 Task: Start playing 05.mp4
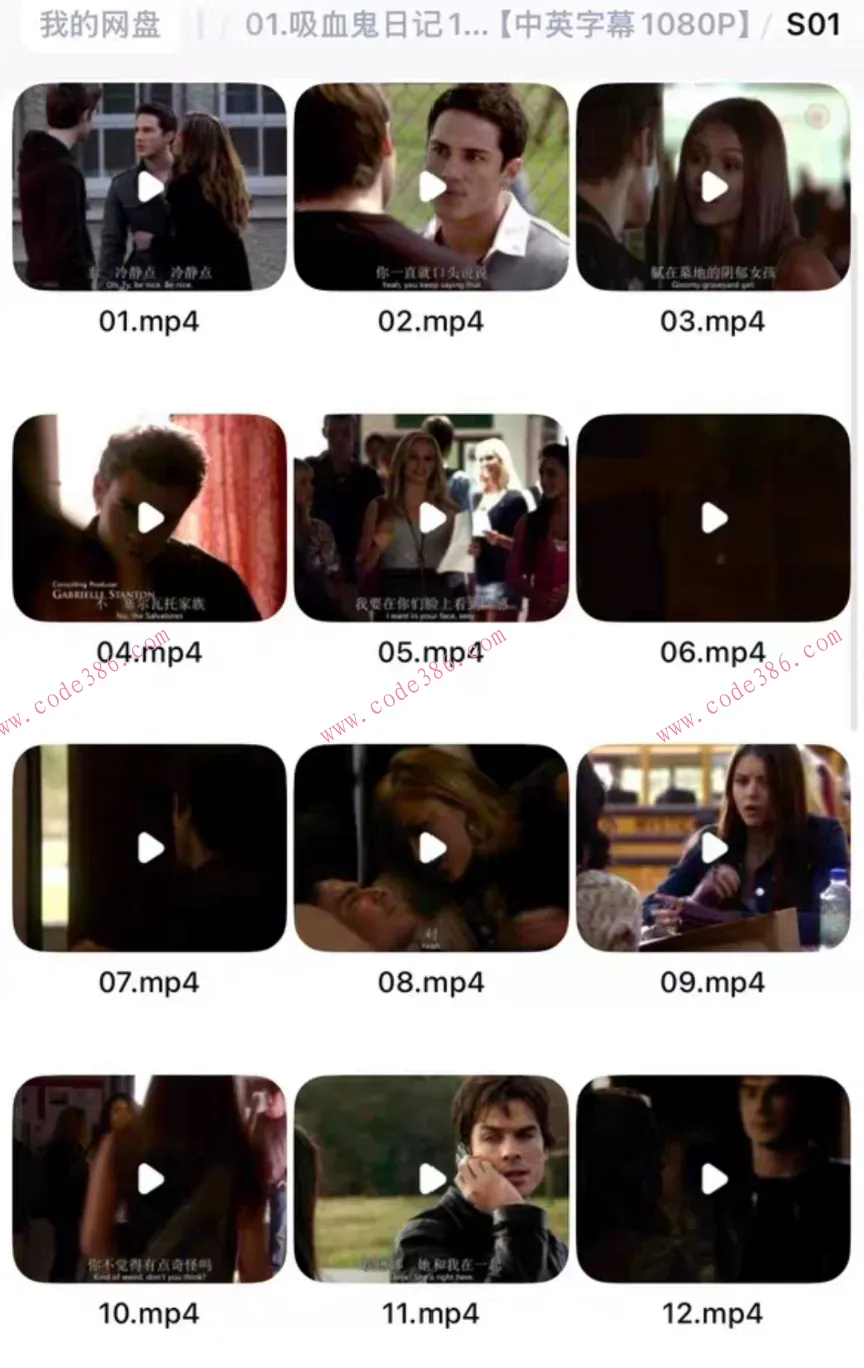[x=431, y=518]
